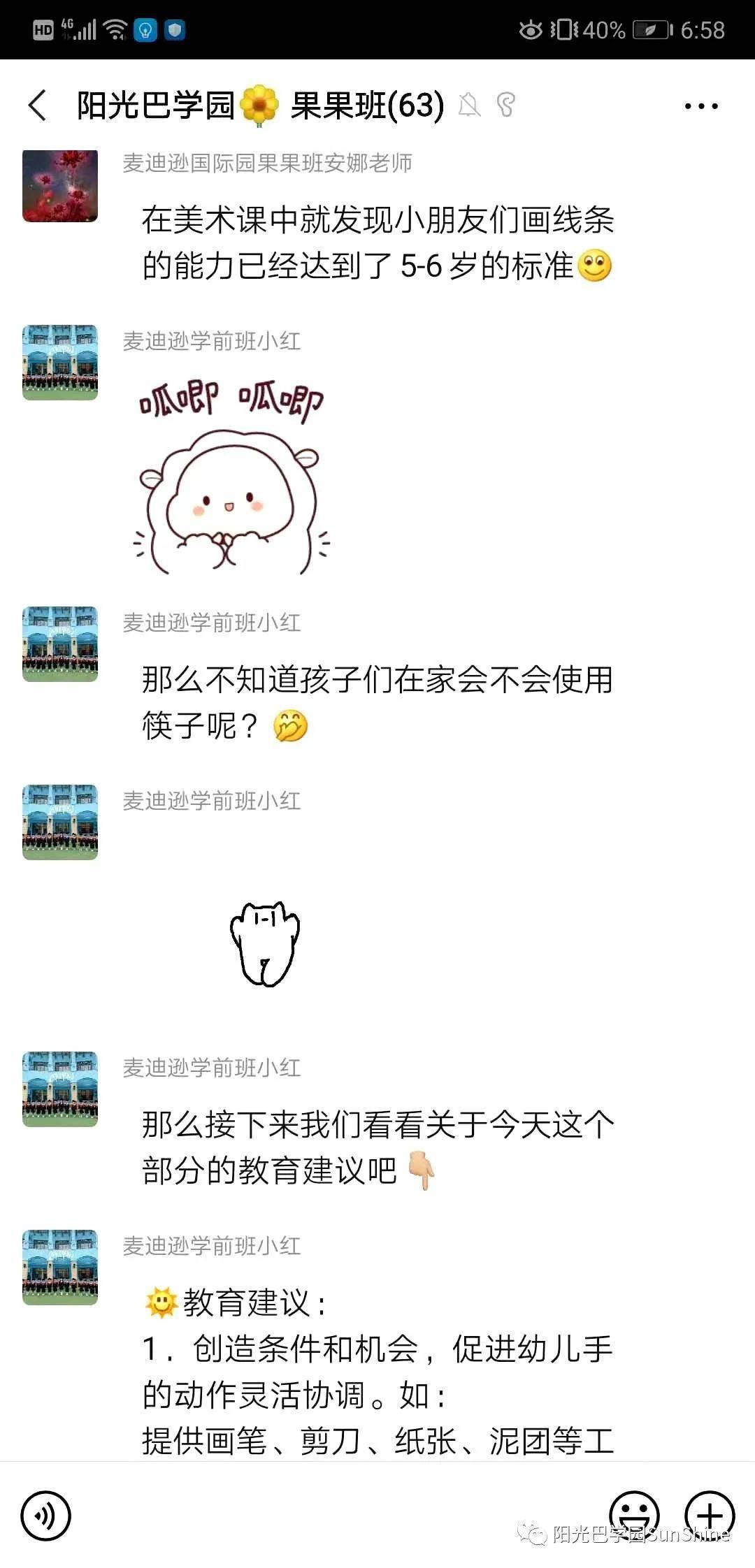Open the three-dot chat menu
This screenshot has width=755, height=1568.
(701, 106)
